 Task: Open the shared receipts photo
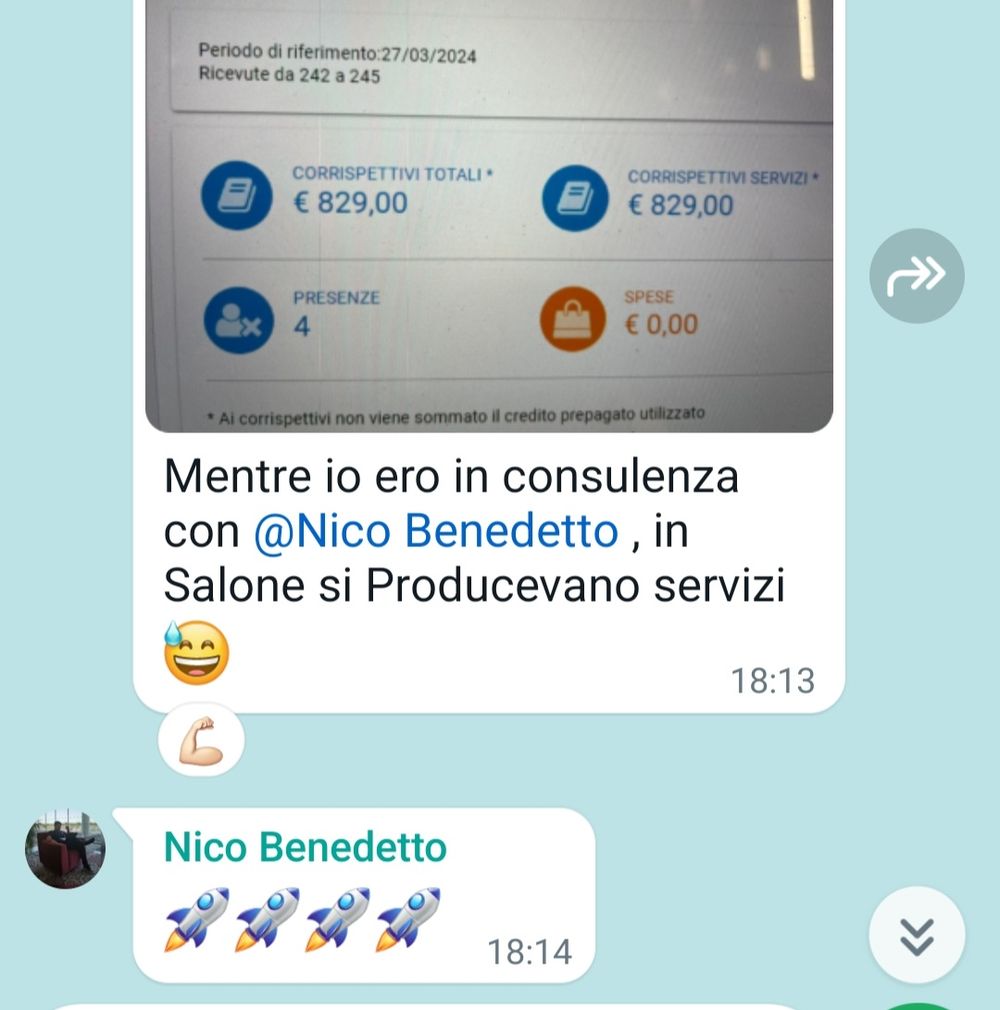(x=489, y=215)
